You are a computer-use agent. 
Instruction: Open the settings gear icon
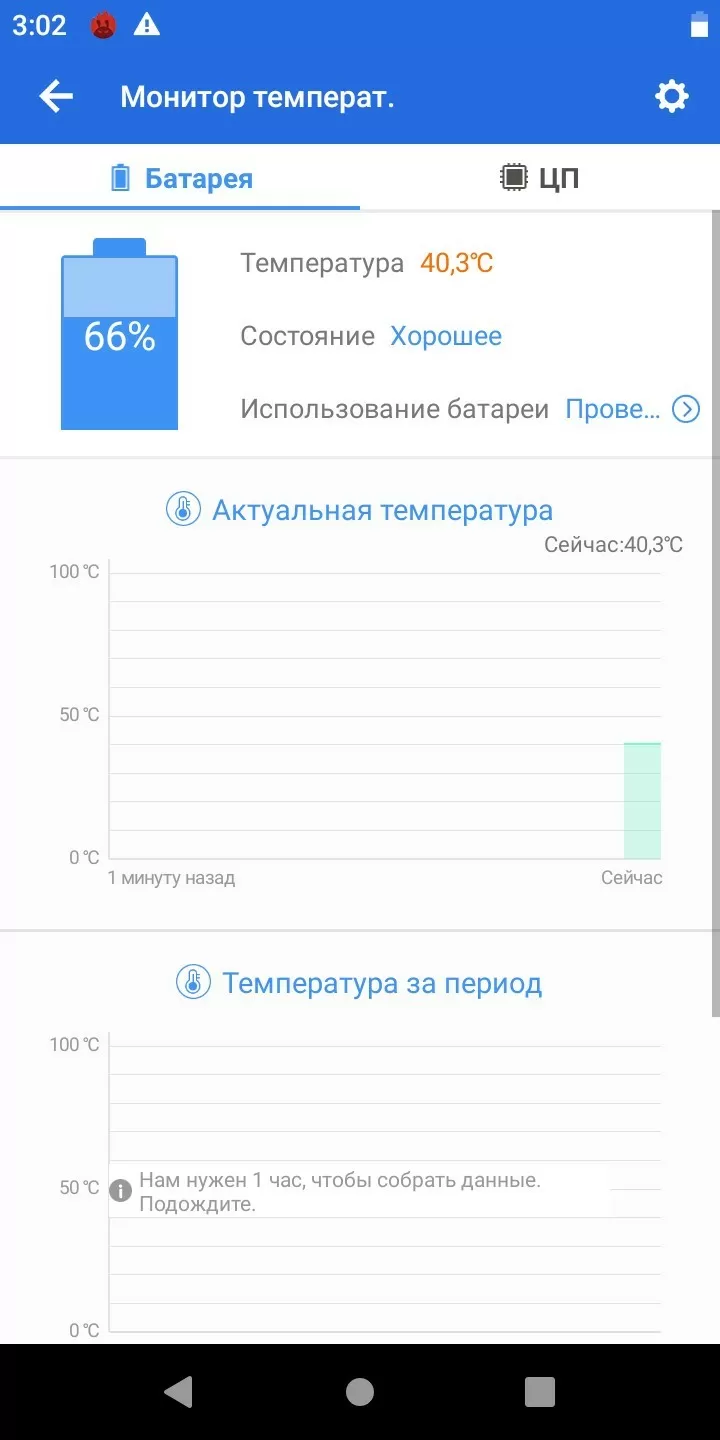[x=671, y=97]
